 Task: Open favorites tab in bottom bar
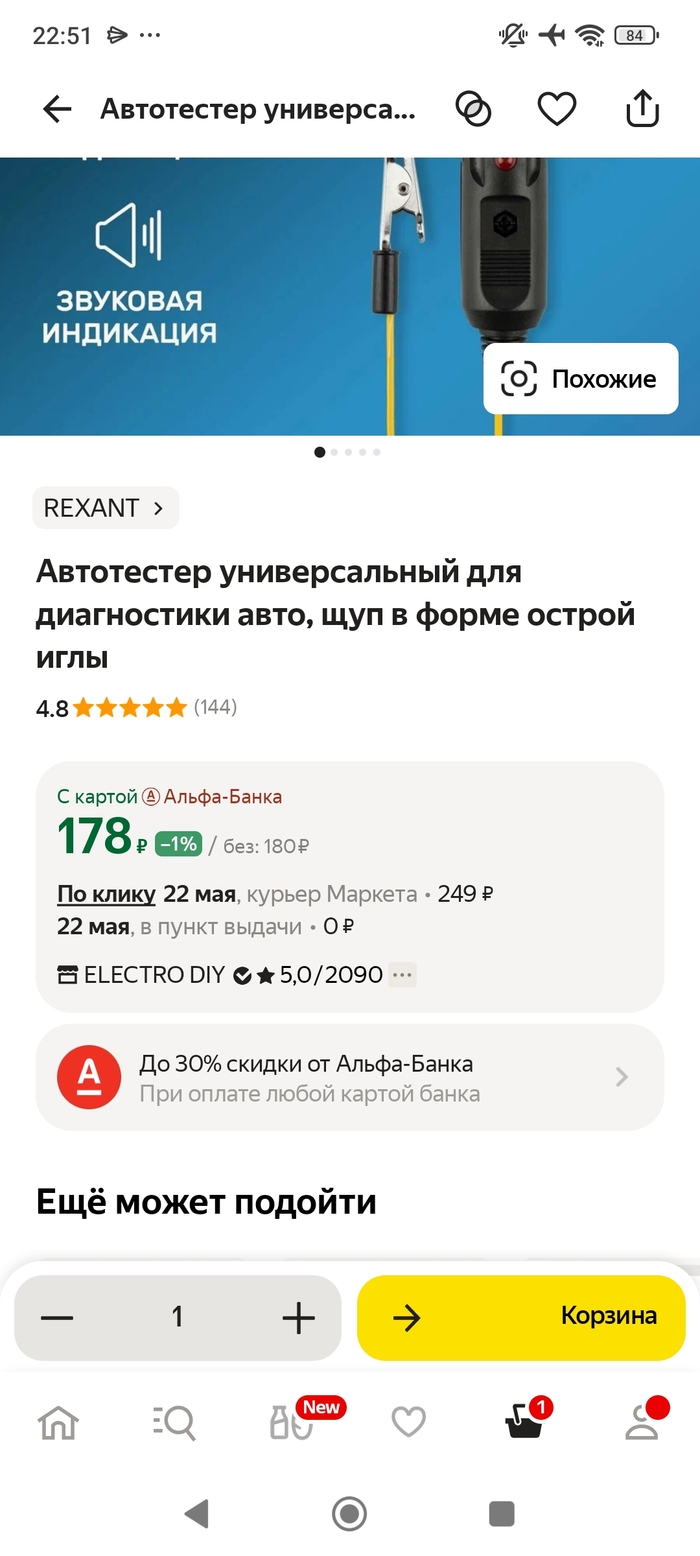coord(408,1422)
